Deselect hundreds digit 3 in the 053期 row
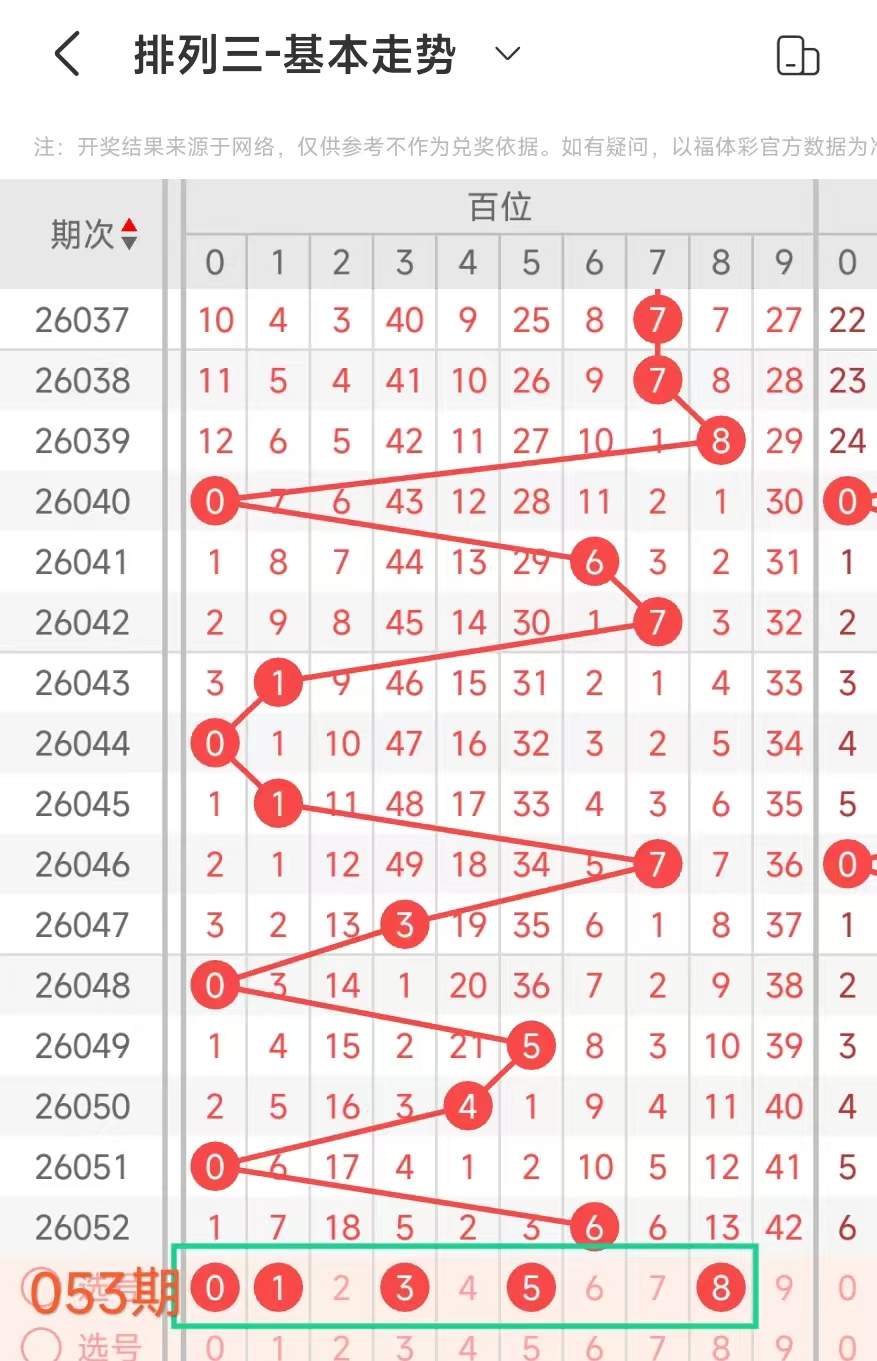877x1361 pixels. pyautogui.click(x=404, y=1288)
